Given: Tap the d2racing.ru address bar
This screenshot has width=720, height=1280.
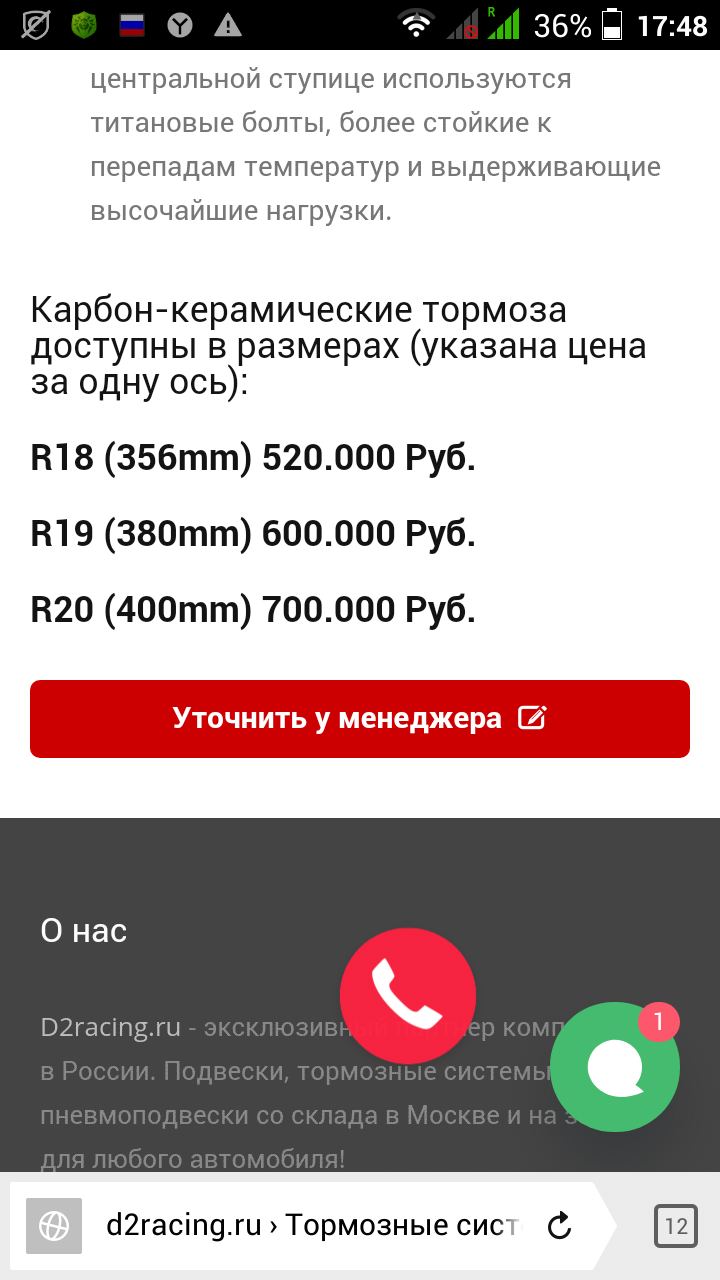Looking at the screenshot, I should 310,1225.
